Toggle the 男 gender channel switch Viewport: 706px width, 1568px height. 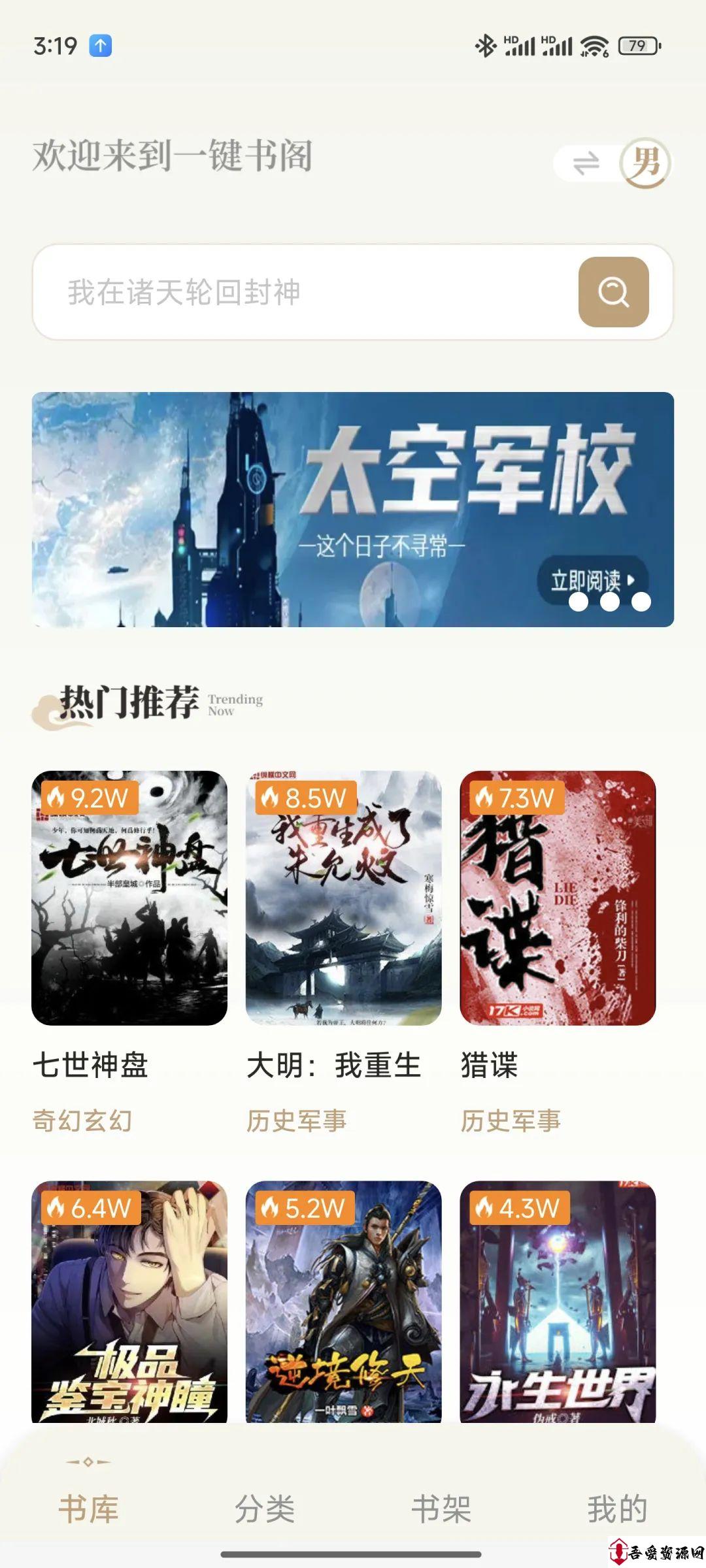613,163
